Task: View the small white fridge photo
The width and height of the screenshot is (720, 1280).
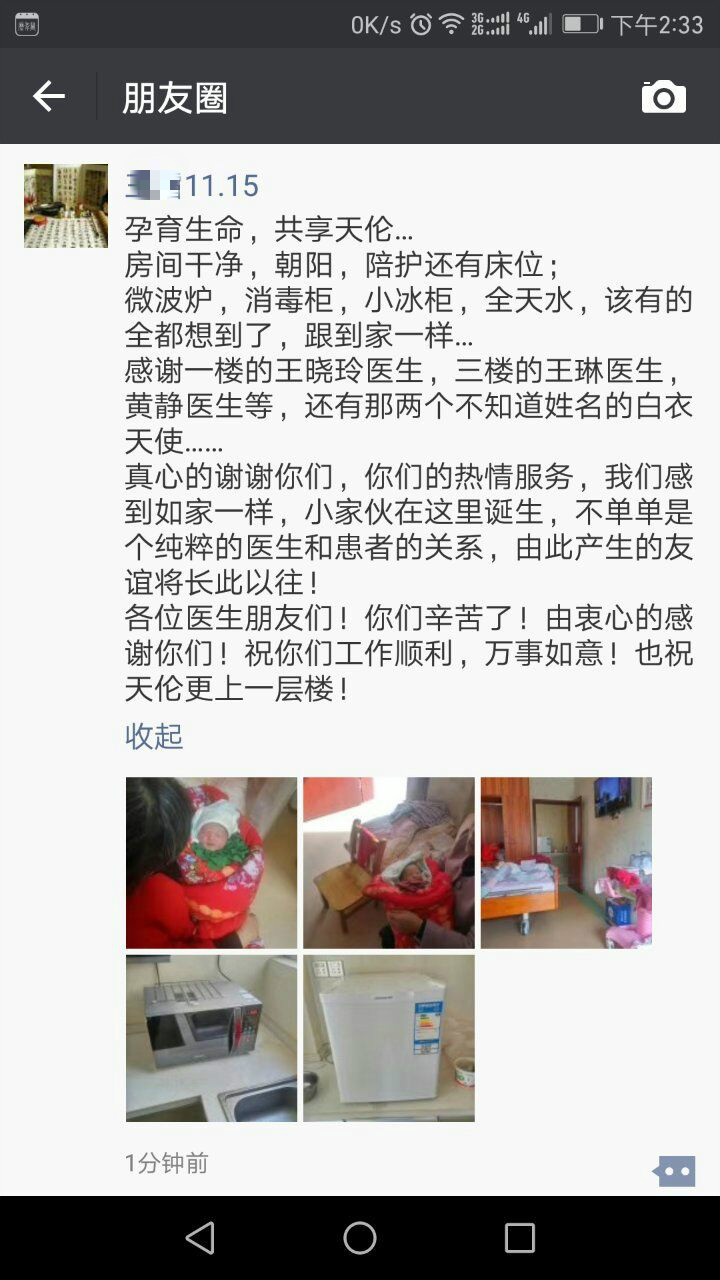Action: click(389, 1038)
